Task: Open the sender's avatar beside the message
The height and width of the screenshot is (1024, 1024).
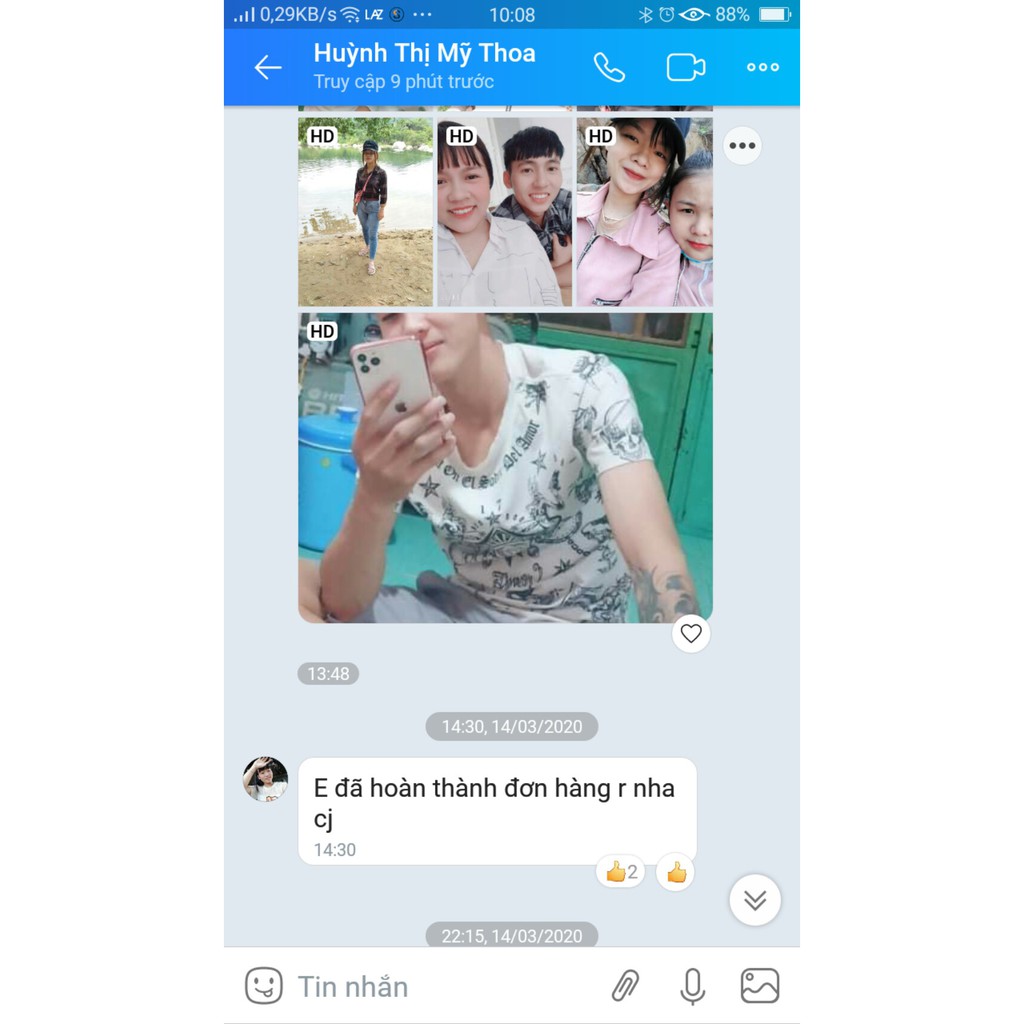Action: point(265,779)
